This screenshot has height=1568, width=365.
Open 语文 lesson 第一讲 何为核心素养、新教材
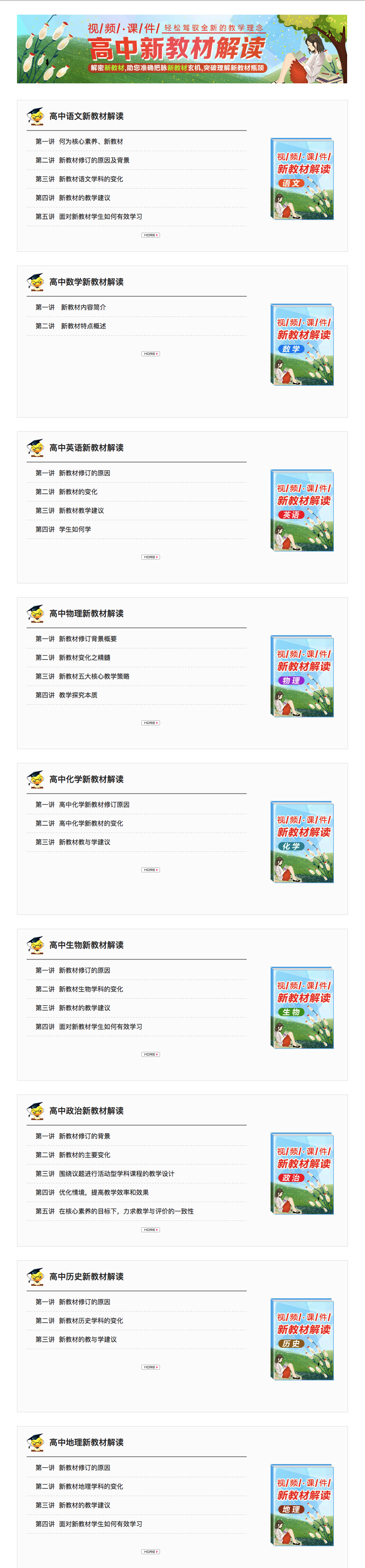coord(79,141)
